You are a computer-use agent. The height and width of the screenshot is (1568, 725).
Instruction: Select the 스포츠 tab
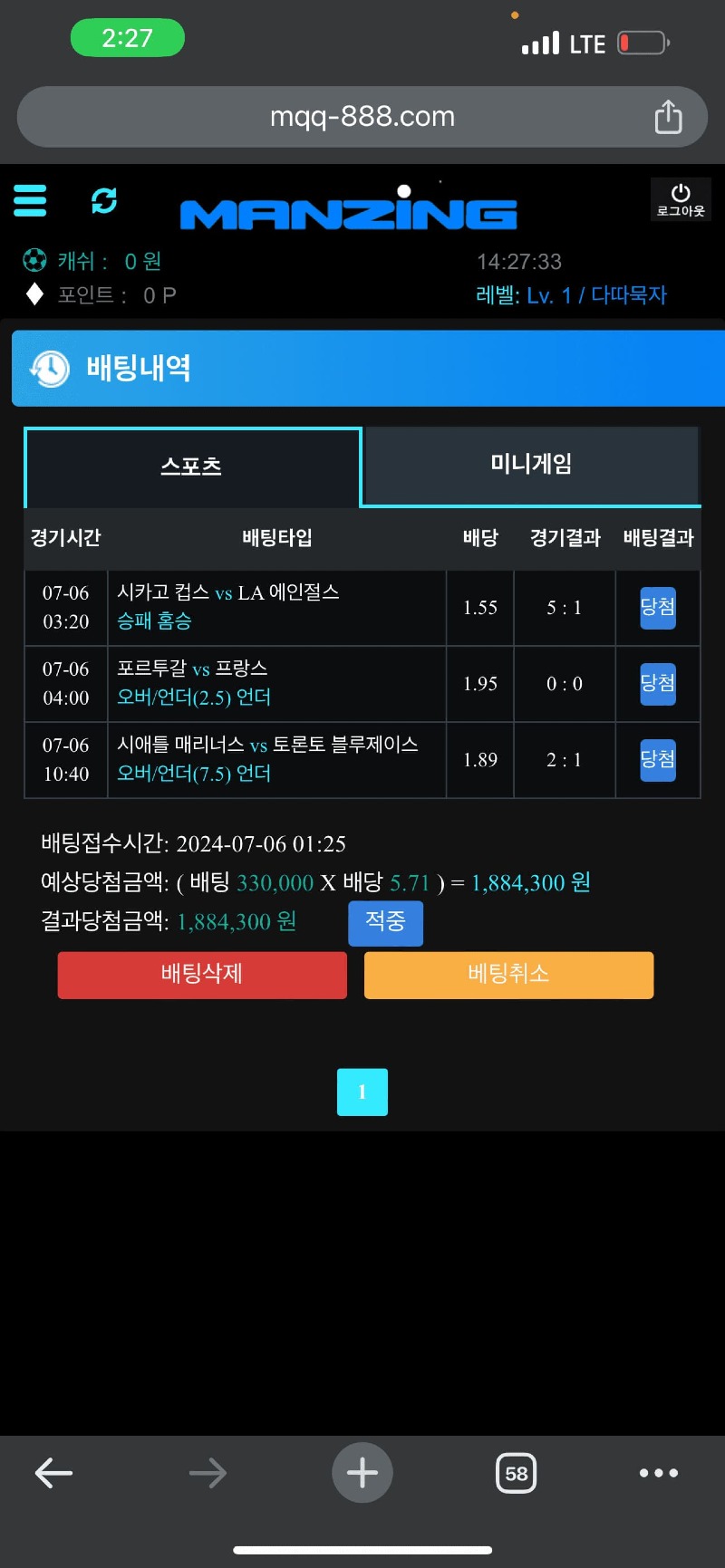click(x=192, y=467)
